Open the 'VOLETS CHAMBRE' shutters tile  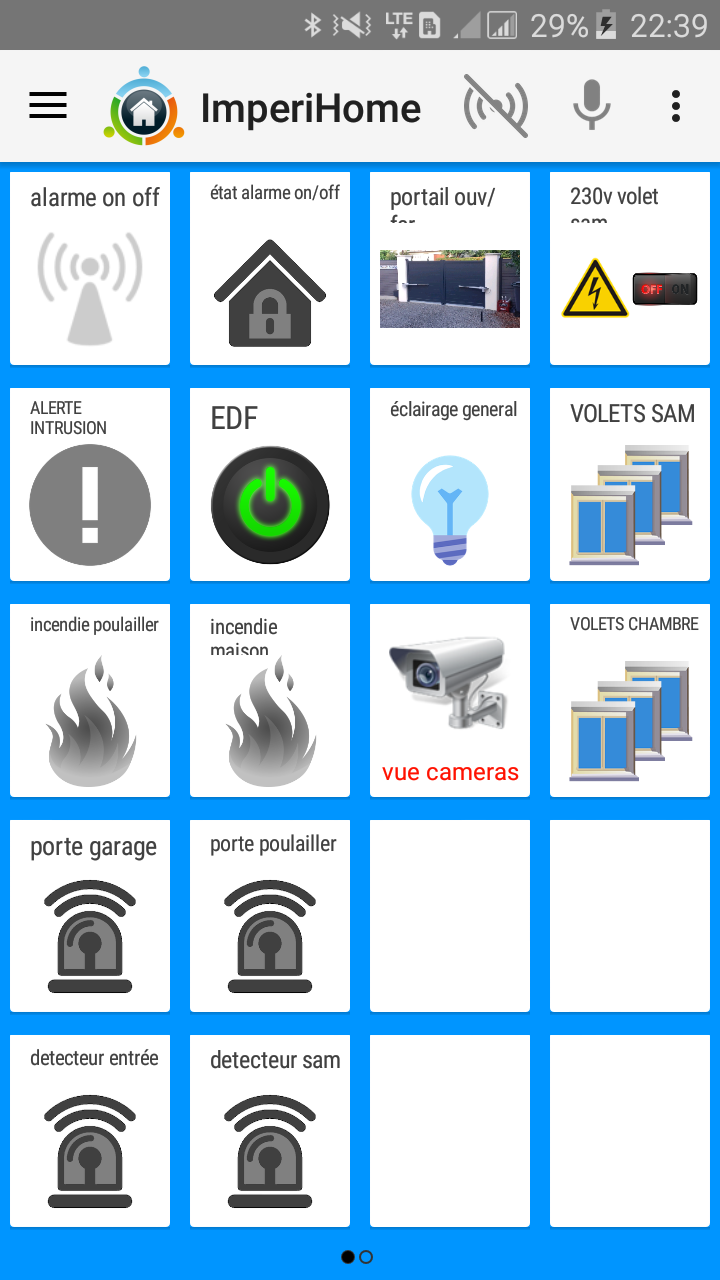[630, 700]
